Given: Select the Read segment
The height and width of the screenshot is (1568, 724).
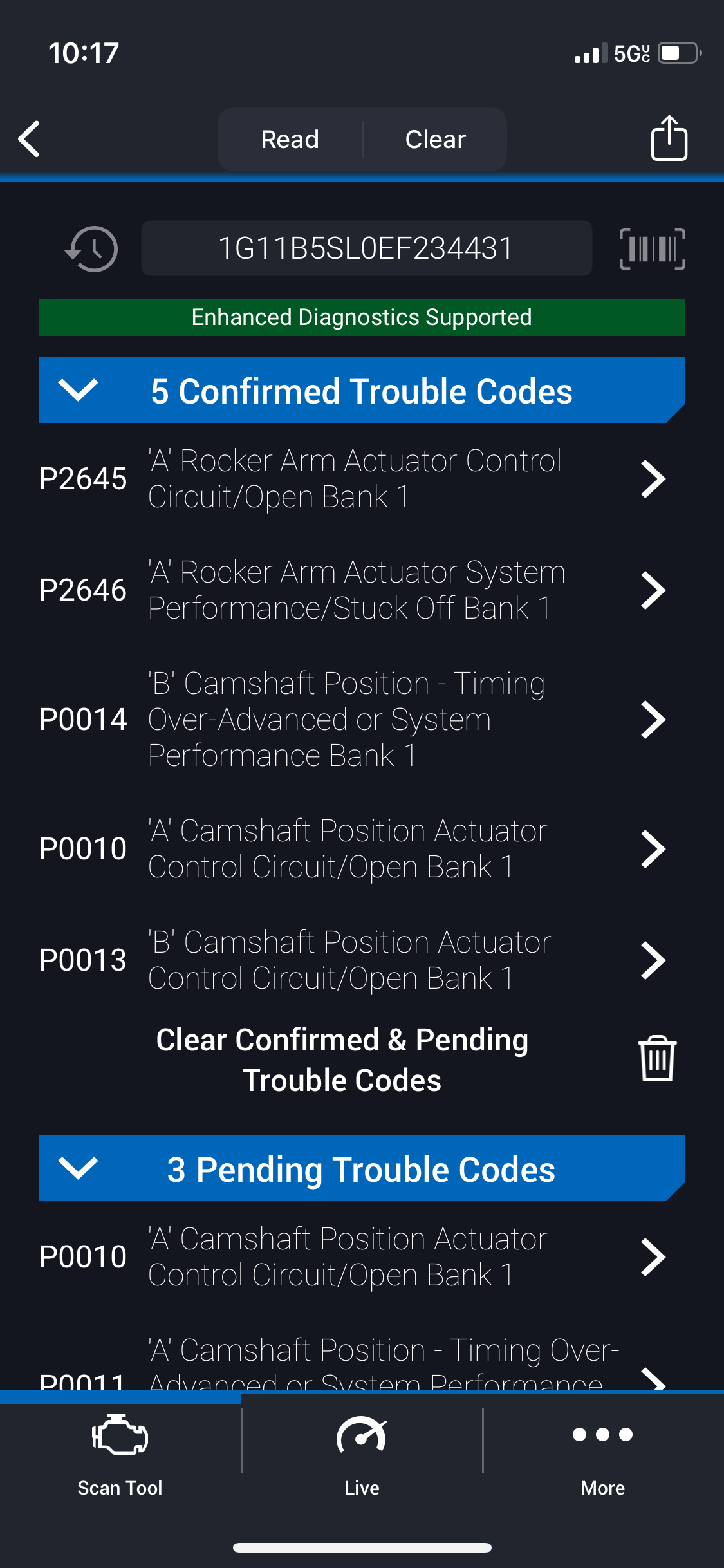Looking at the screenshot, I should (x=290, y=139).
